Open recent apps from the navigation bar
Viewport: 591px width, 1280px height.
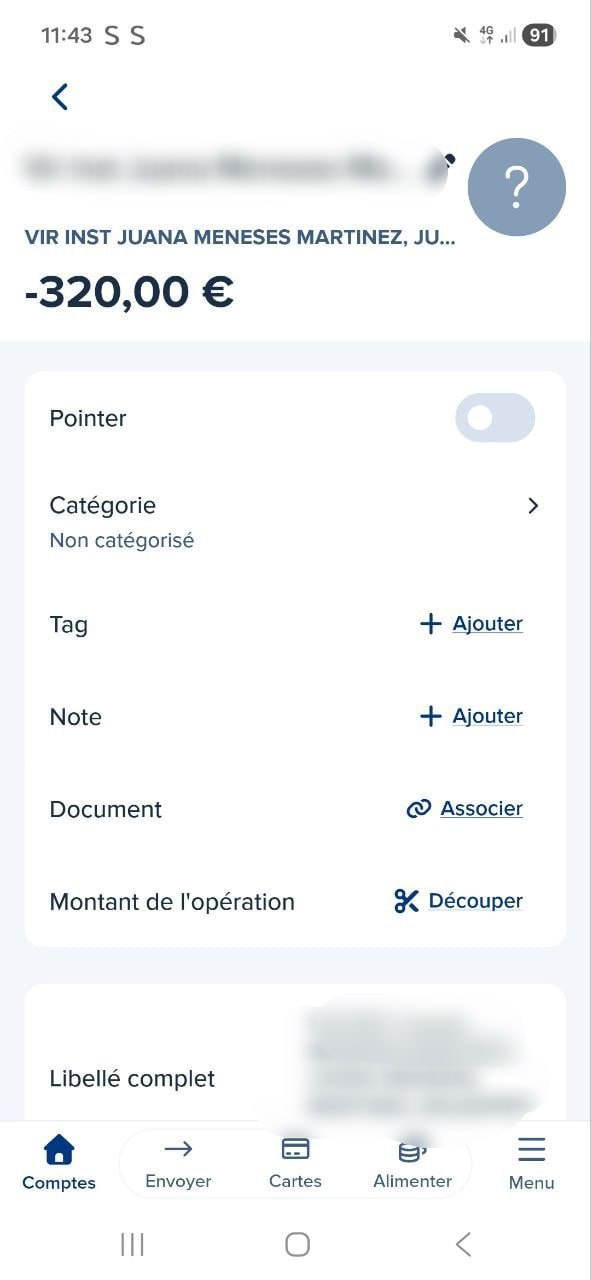point(132,1244)
